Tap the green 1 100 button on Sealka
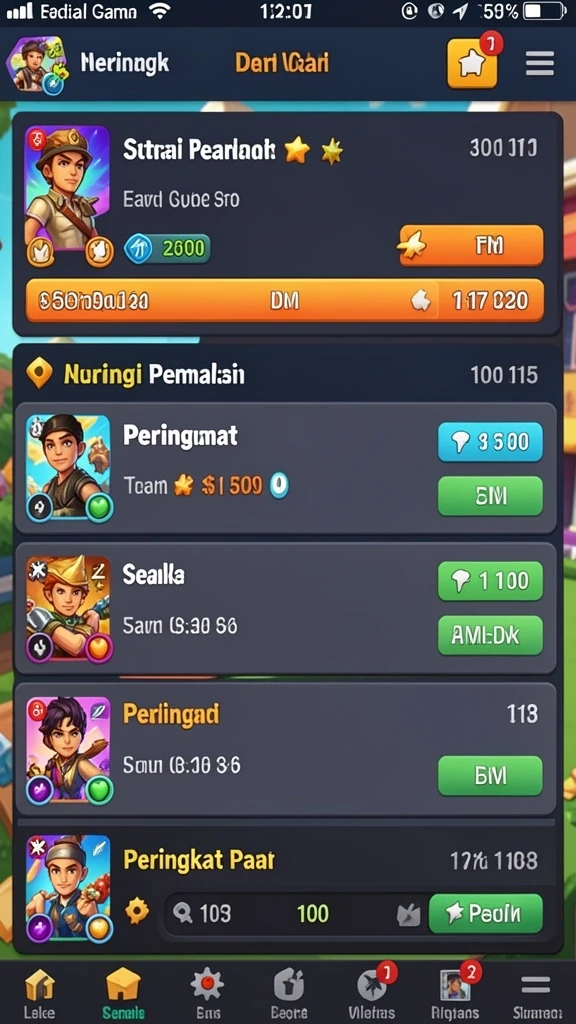Image resolution: width=576 pixels, height=1024 pixels. tap(490, 581)
